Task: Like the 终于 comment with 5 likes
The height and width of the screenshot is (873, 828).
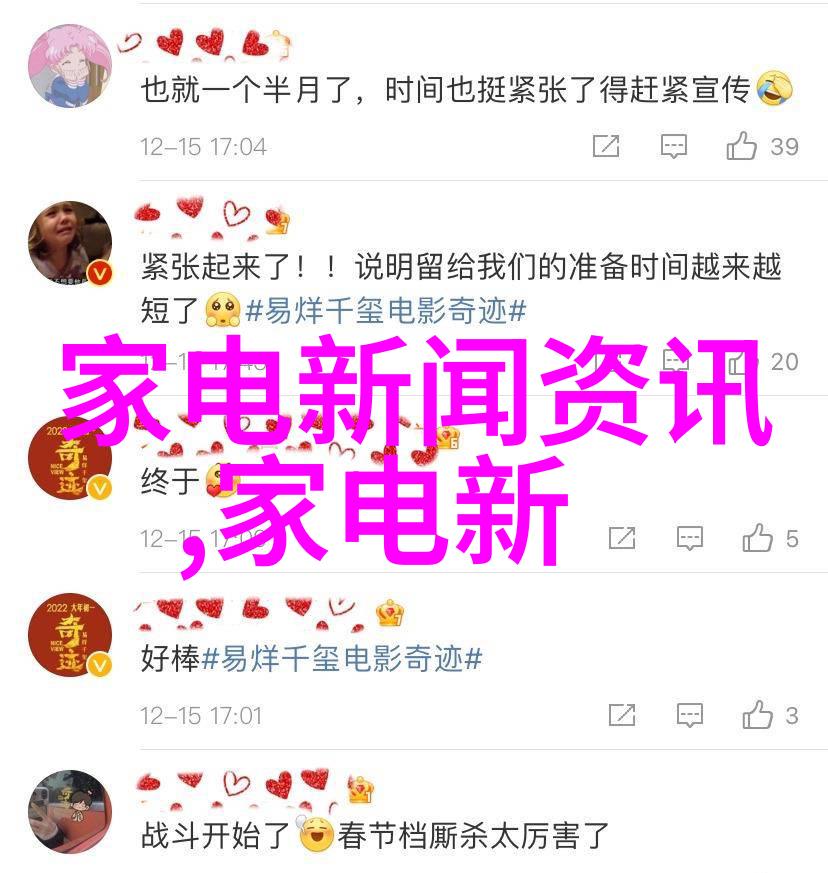Action: pyautogui.click(x=757, y=539)
